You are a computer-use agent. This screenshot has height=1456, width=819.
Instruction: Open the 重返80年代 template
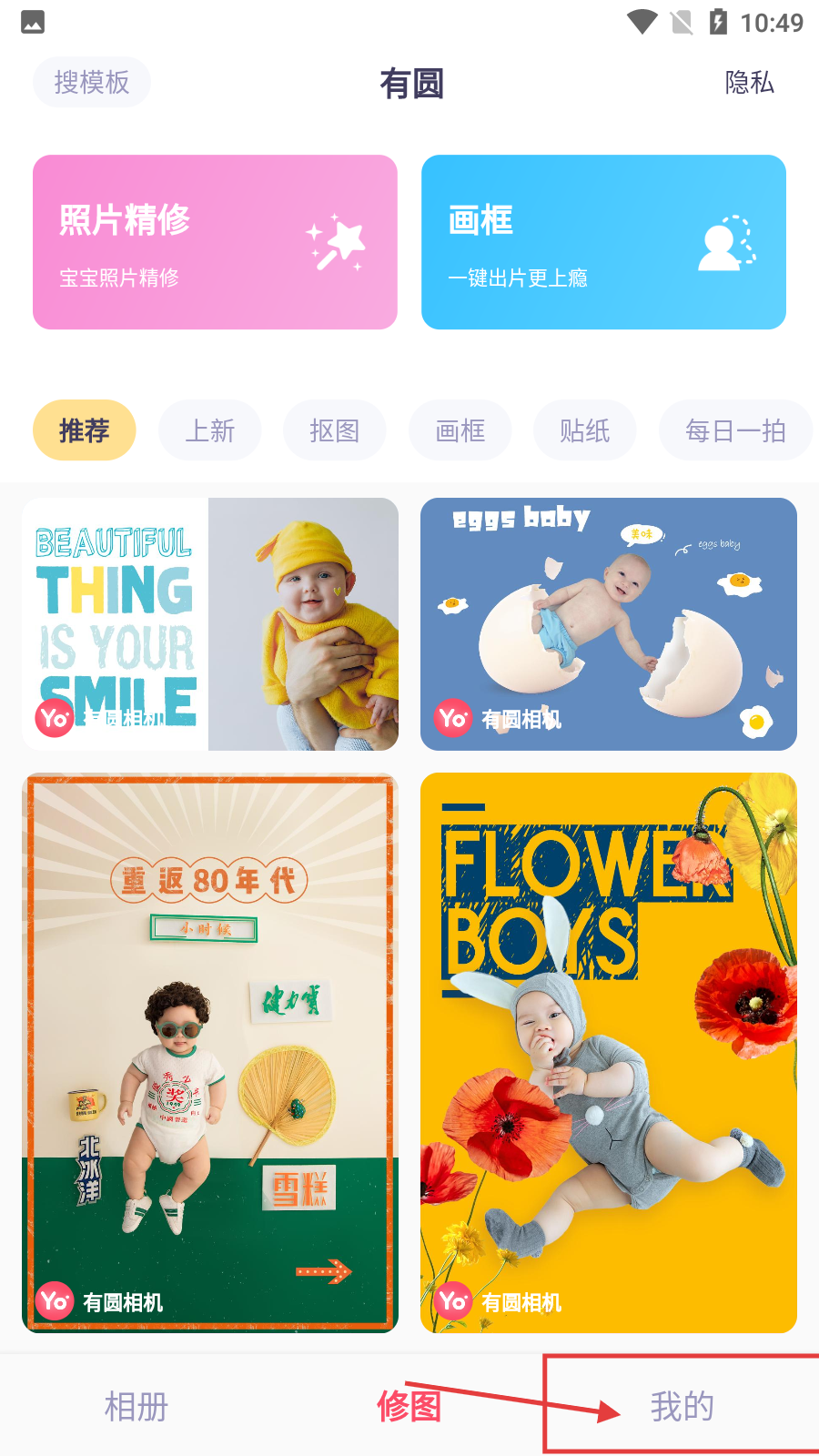click(x=210, y=1053)
